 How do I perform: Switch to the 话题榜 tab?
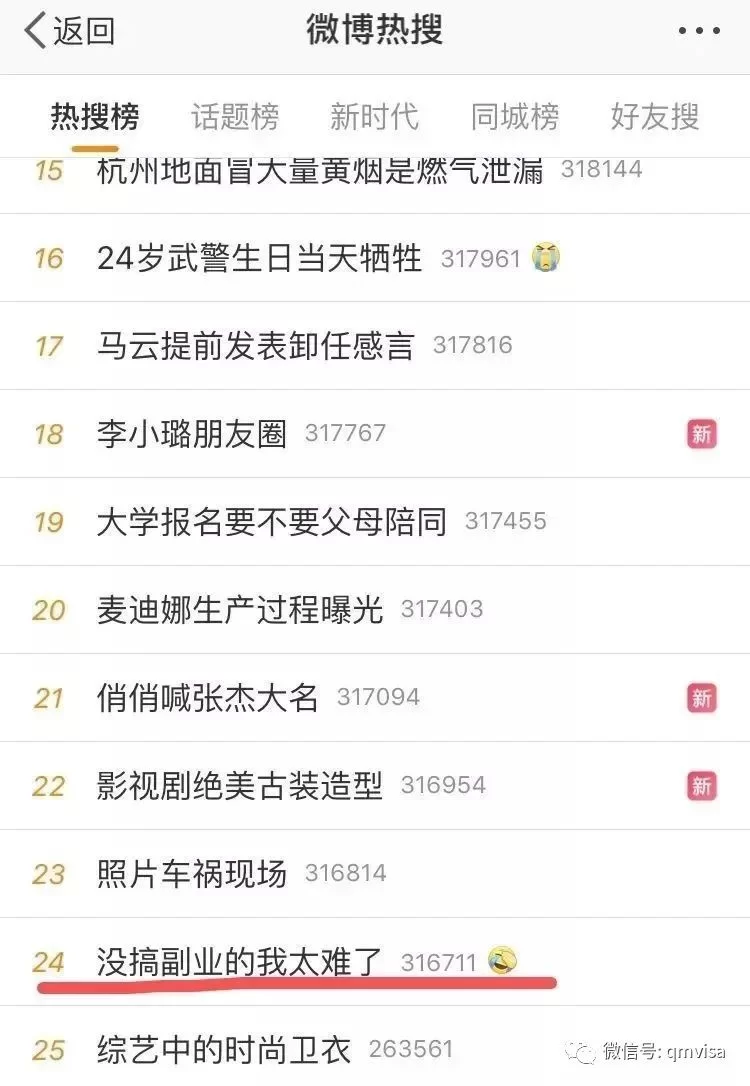tap(235, 118)
